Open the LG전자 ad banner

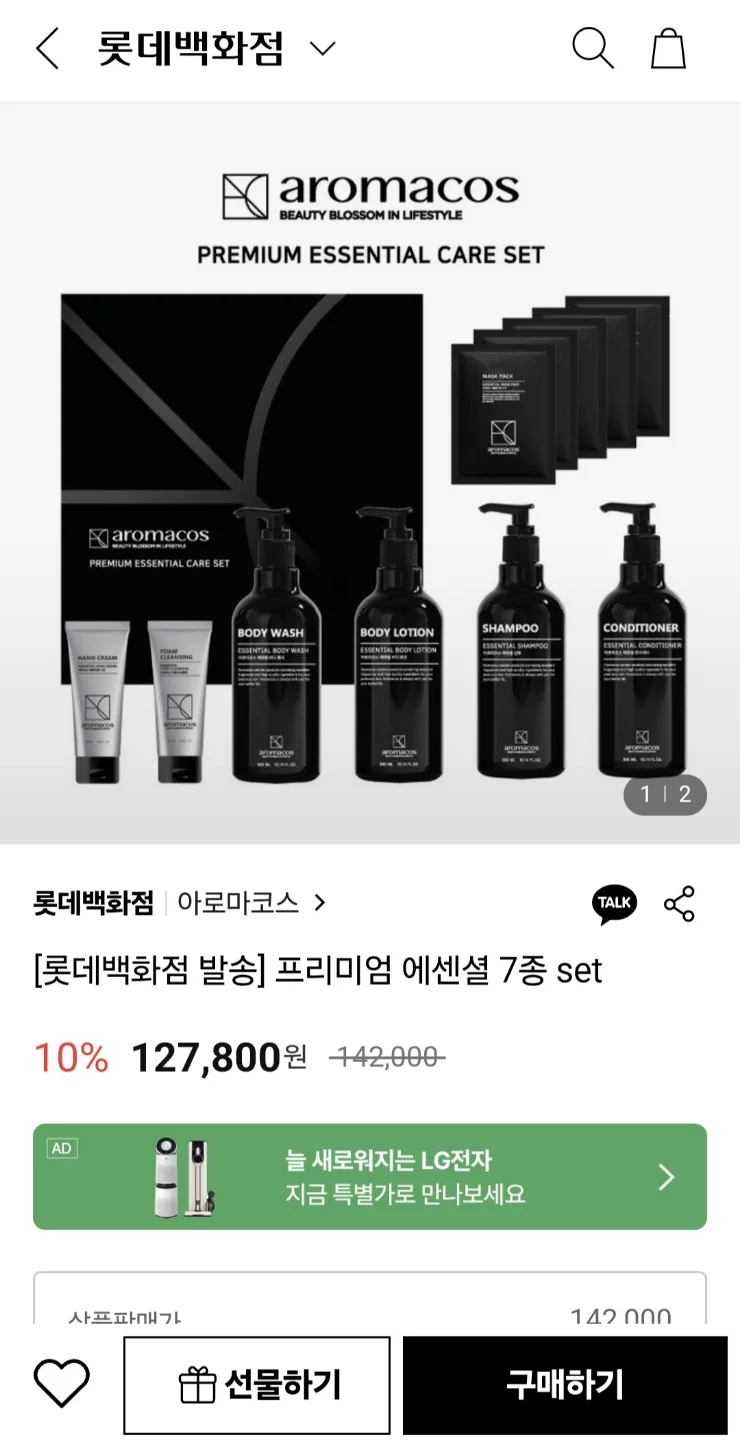point(370,1177)
